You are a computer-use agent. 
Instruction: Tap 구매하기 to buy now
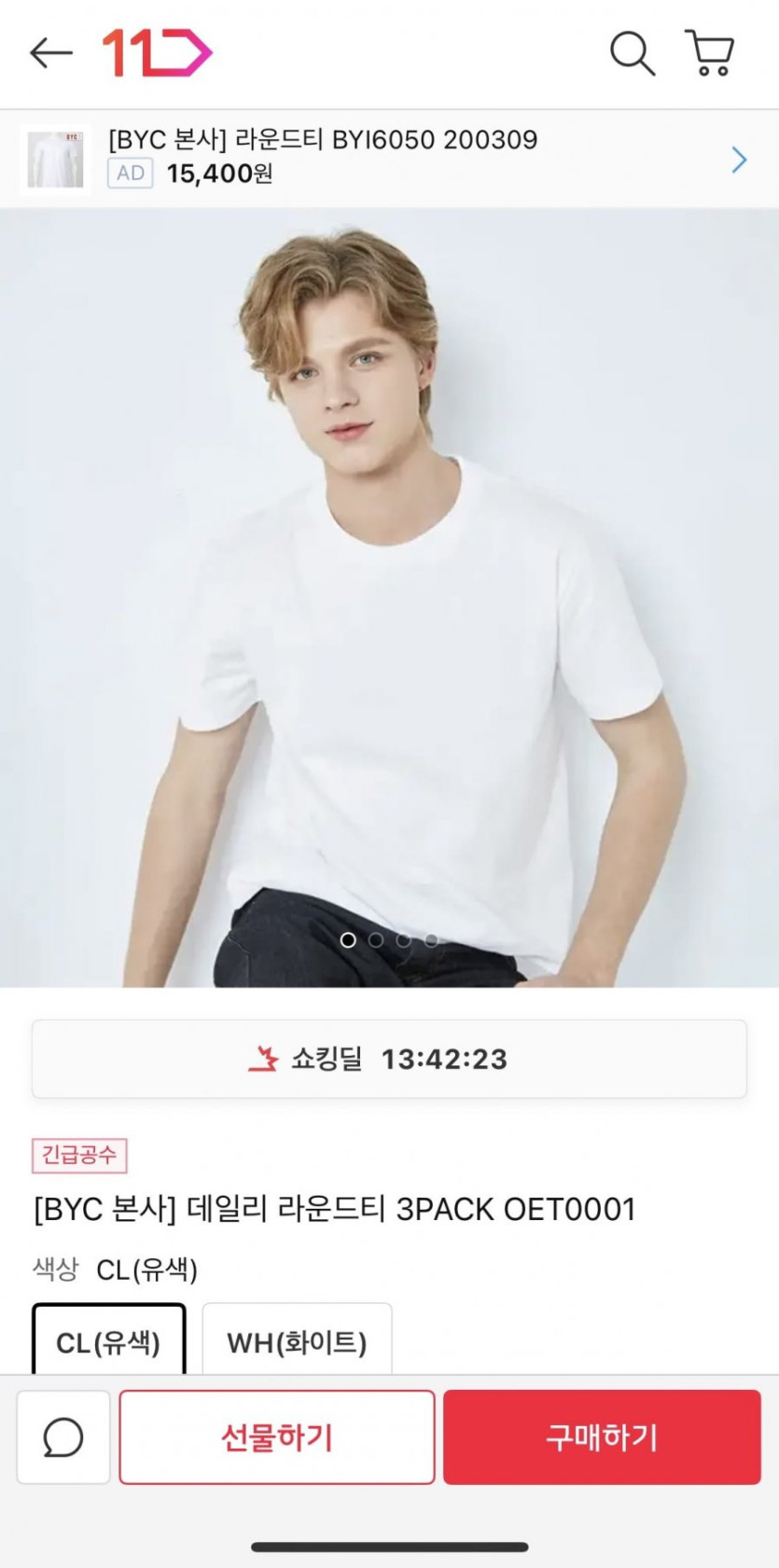(602, 1436)
